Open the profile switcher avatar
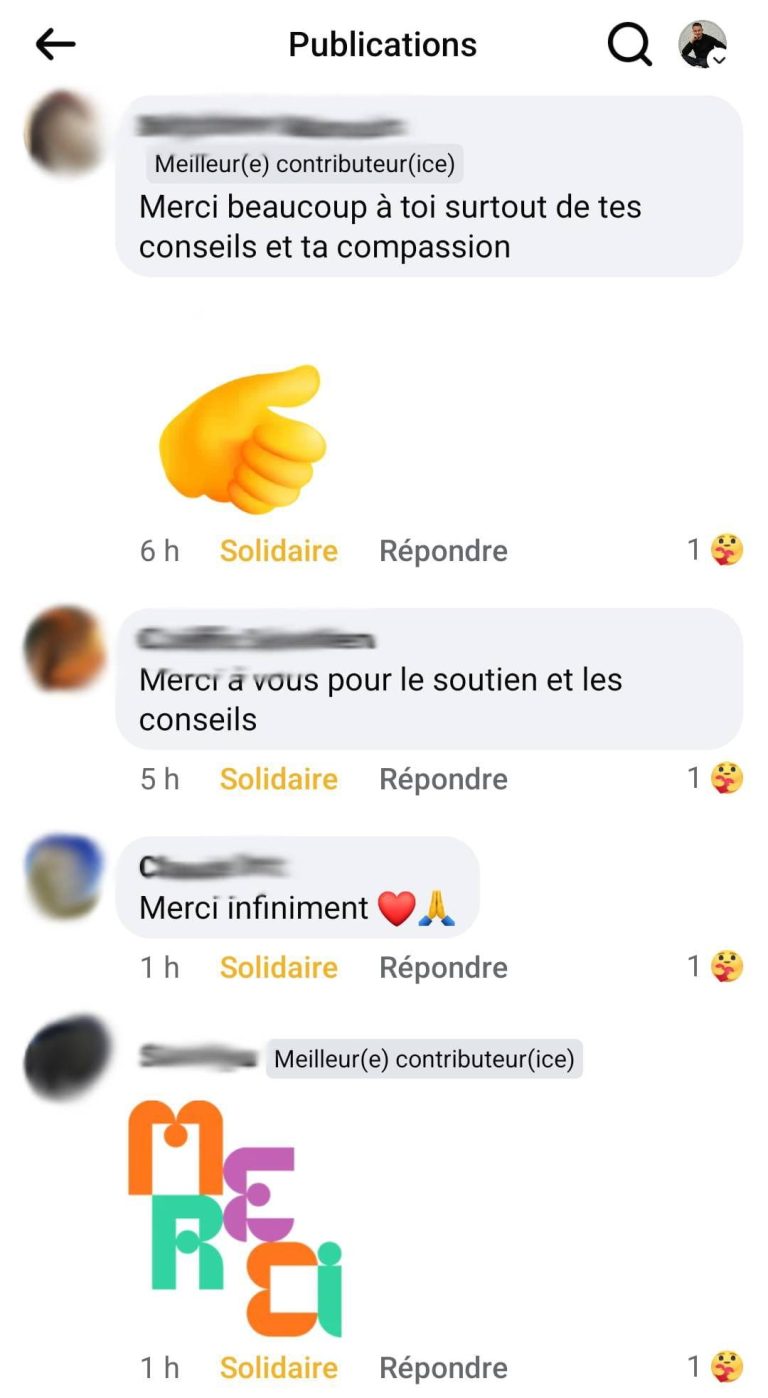This screenshot has width=768, height=1398. [x=702, y=45]
